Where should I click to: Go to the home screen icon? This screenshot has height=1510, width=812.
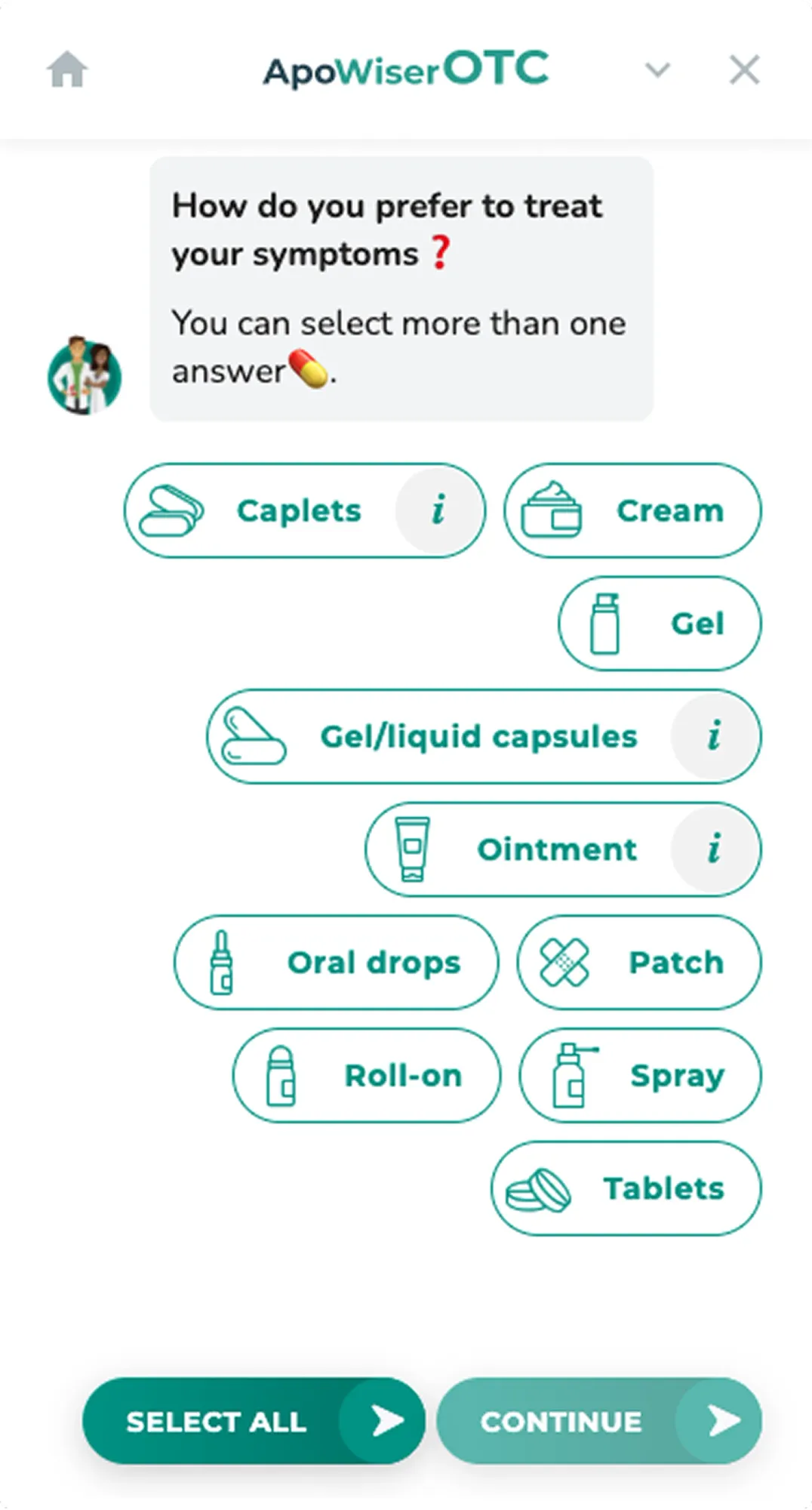pos(66,69)
